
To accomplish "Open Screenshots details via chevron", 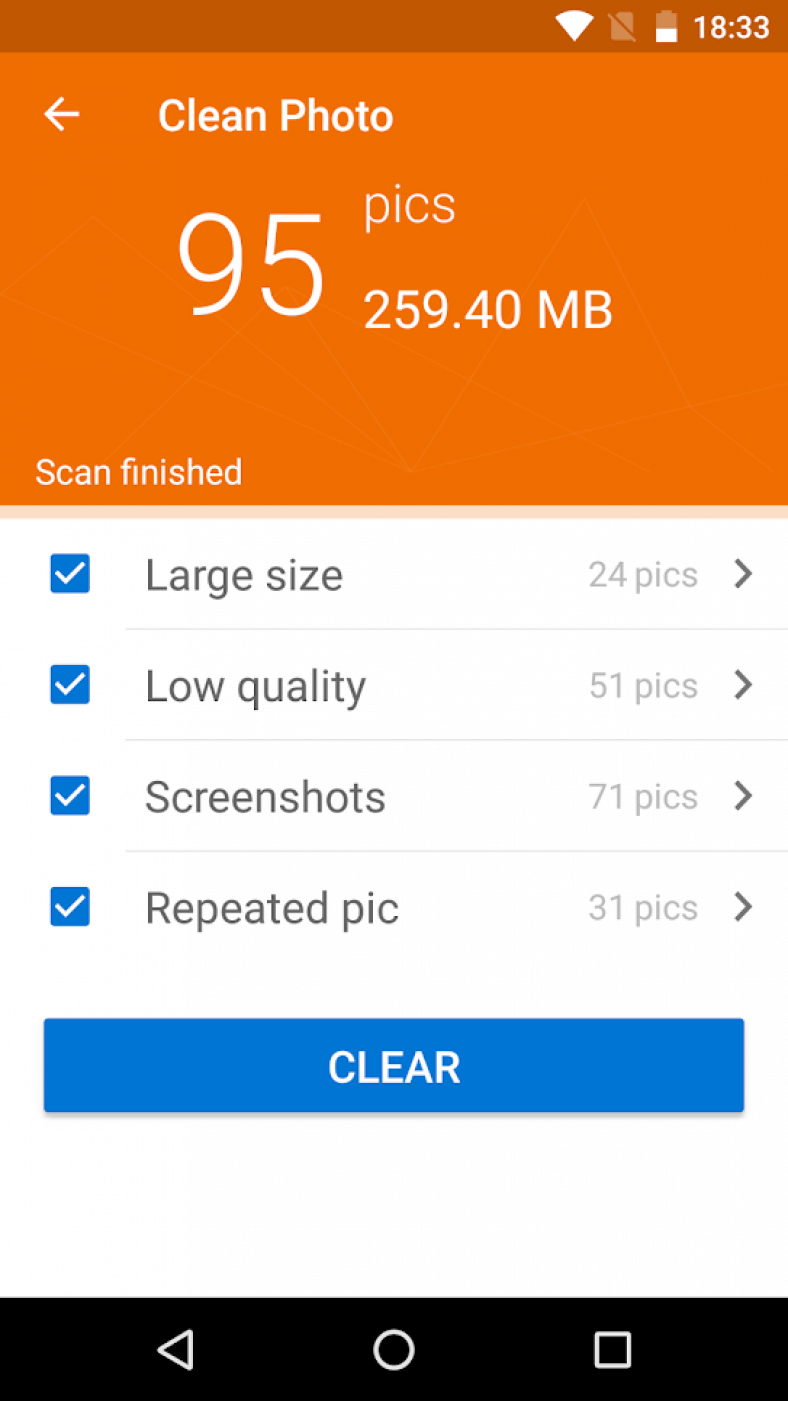I will [743, 796].
